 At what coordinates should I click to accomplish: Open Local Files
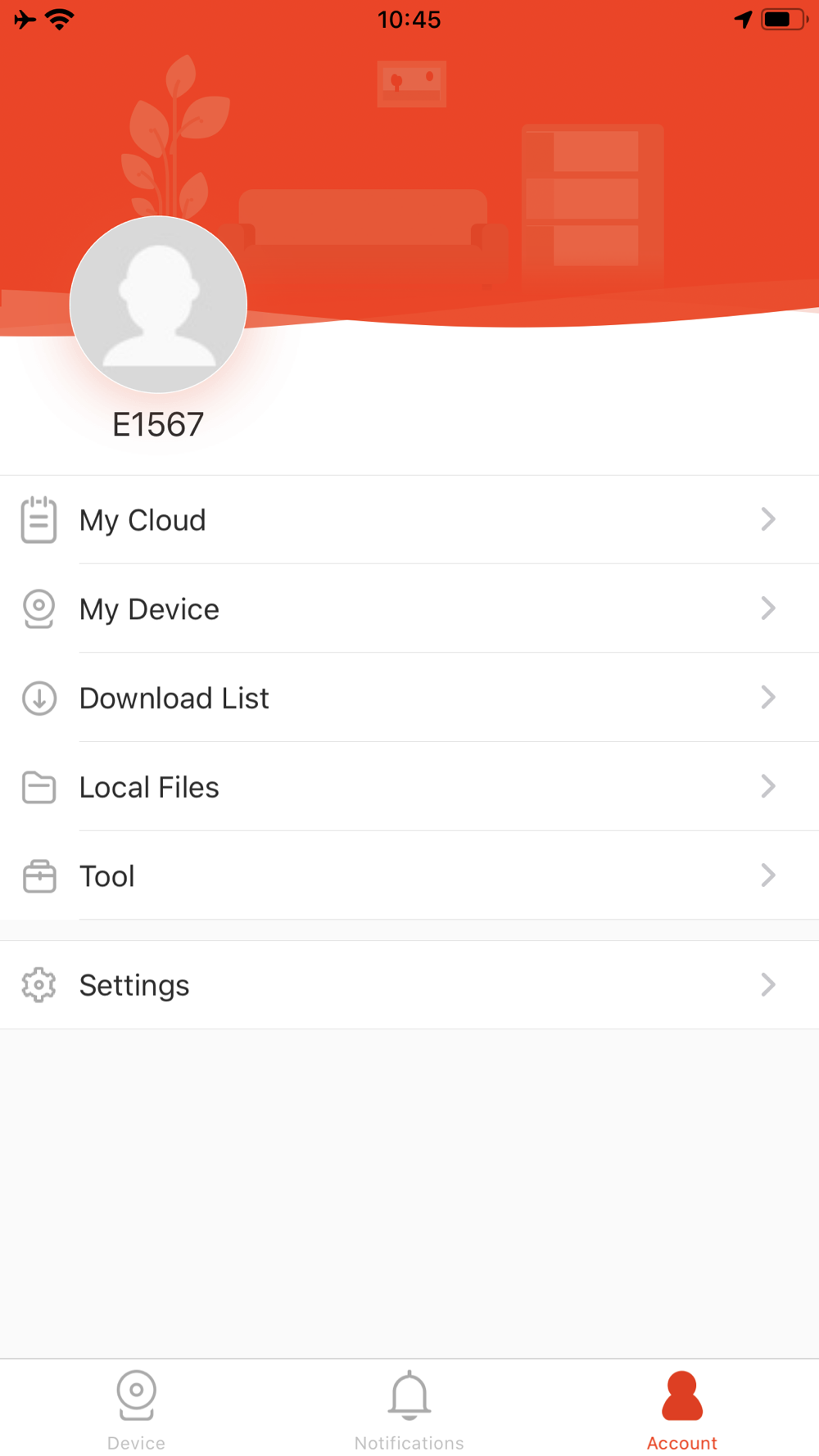[x=409, y=787]
